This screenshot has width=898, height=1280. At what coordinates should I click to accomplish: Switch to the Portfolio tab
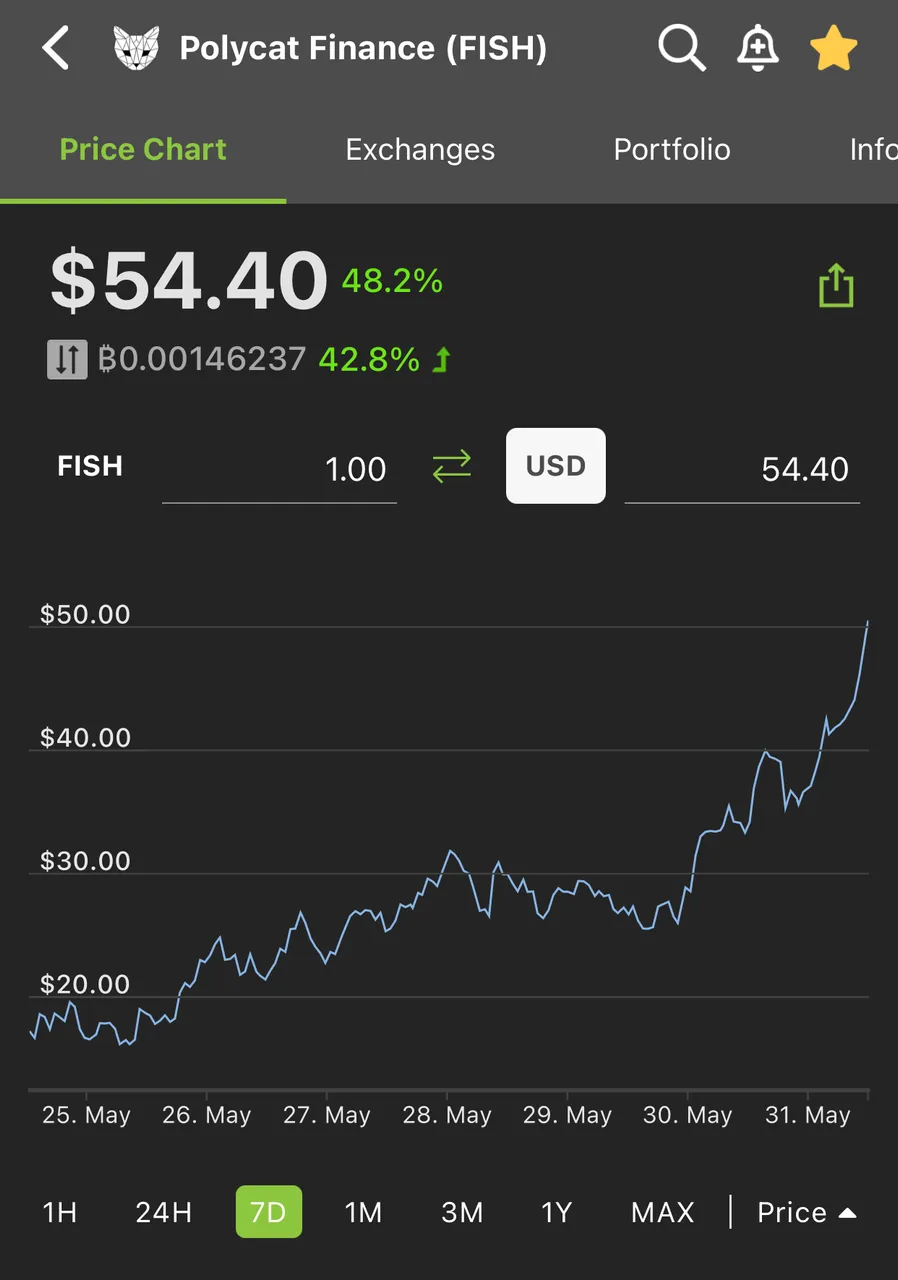coord(672,150)
